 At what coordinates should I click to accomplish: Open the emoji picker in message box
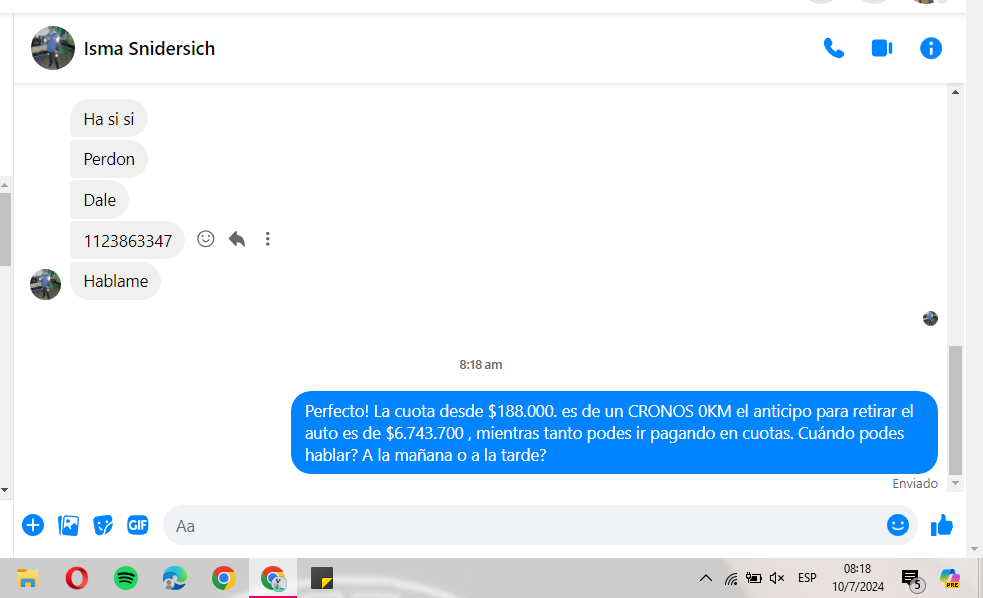pyautogui.click(x=898, y=525)
